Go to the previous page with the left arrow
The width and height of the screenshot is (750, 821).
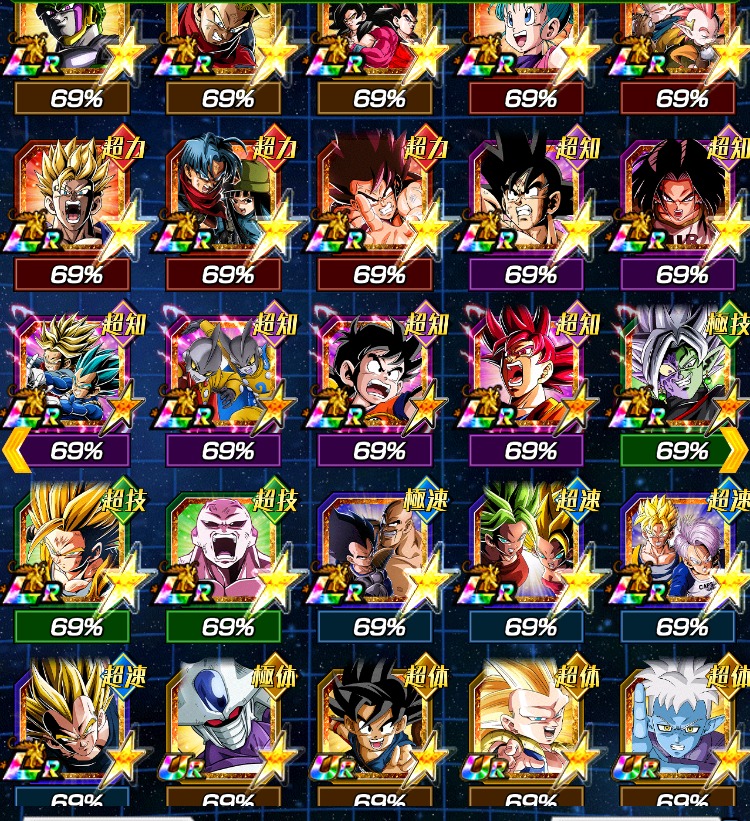pos(16,451)
